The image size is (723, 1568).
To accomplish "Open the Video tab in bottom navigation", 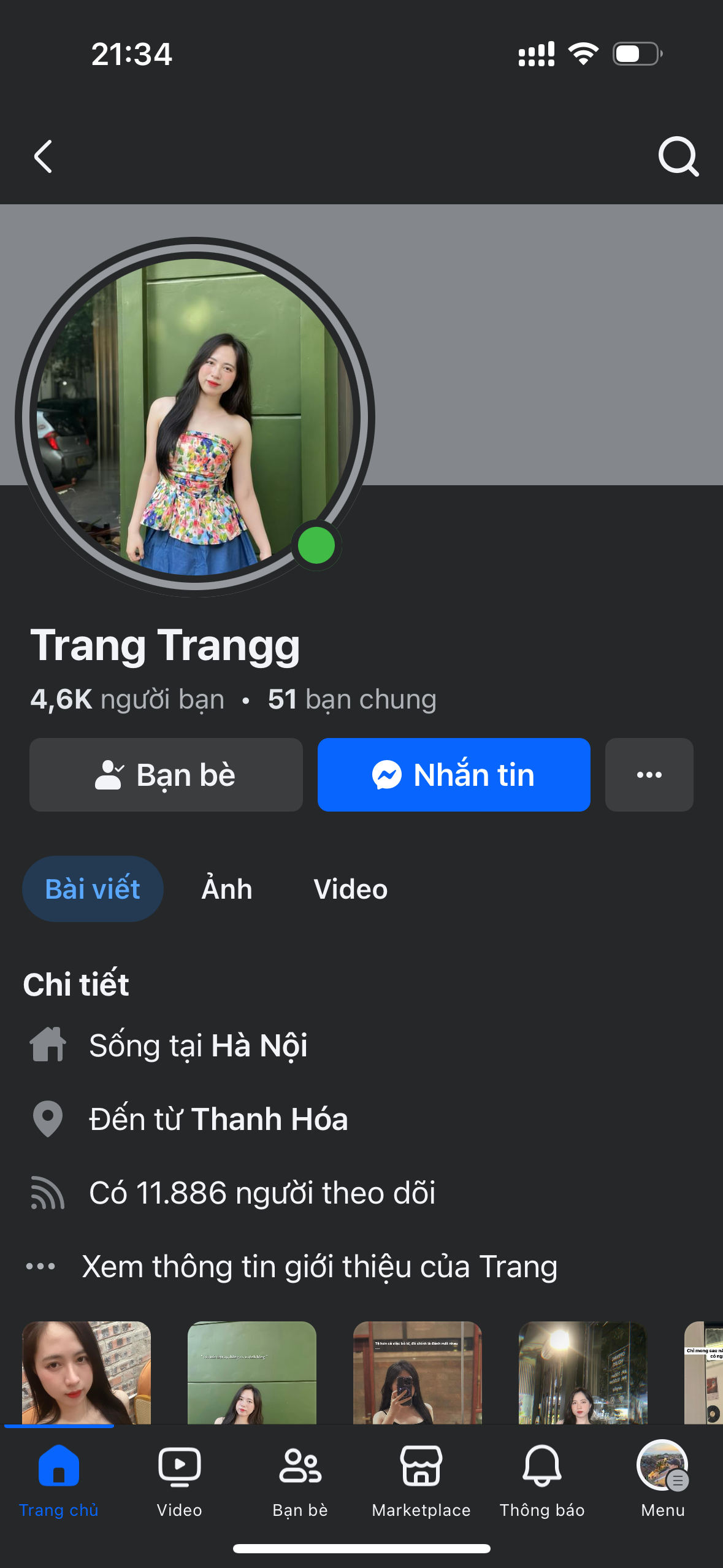I will [x=179, y=1479].
